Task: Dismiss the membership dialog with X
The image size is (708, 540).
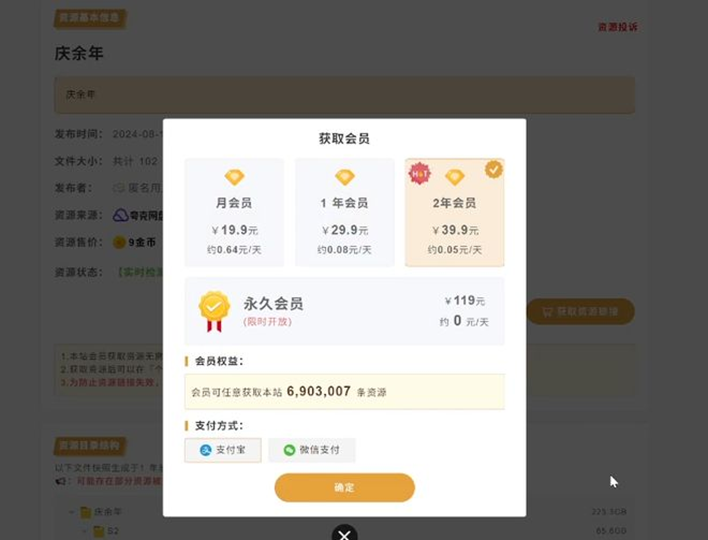Action: click(344, 534)
